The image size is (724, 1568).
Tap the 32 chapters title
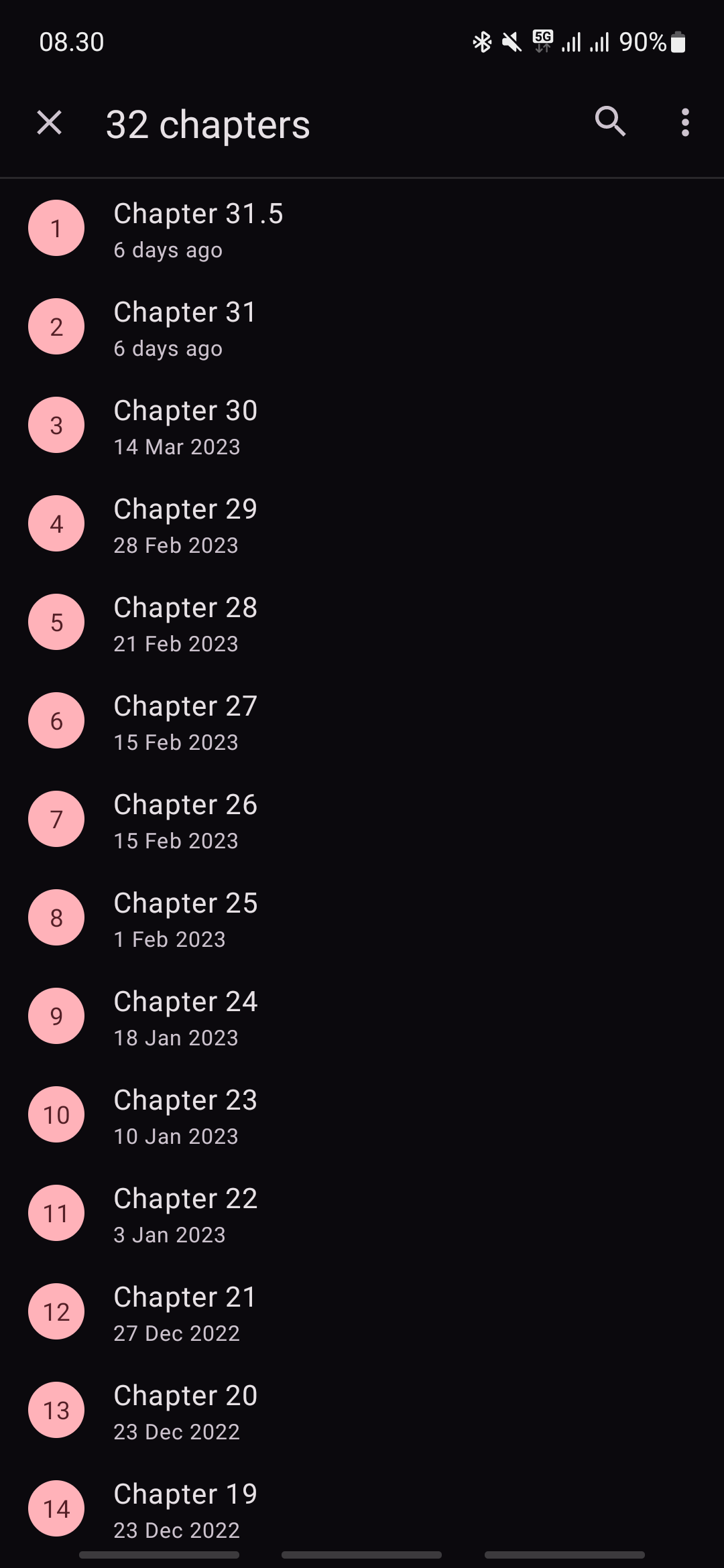(x=208, y=123)
